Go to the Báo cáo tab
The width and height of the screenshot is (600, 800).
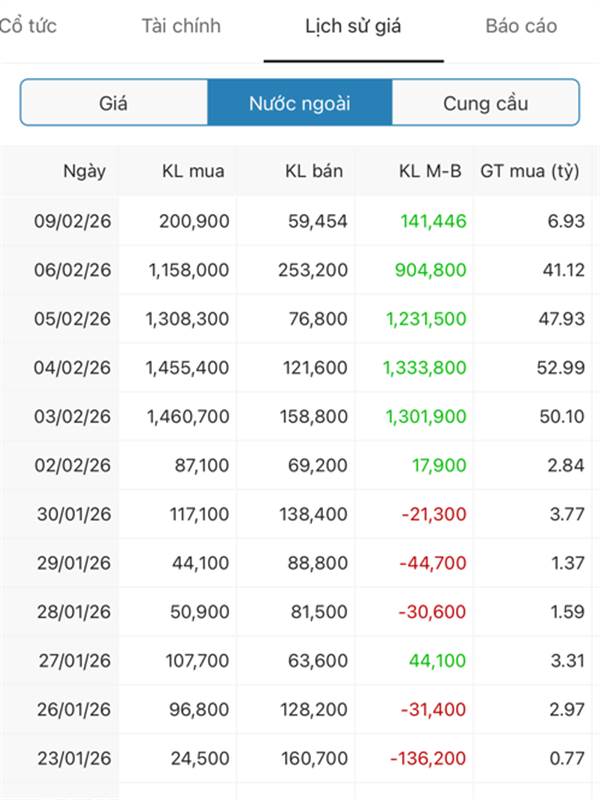tap(521, 26)
